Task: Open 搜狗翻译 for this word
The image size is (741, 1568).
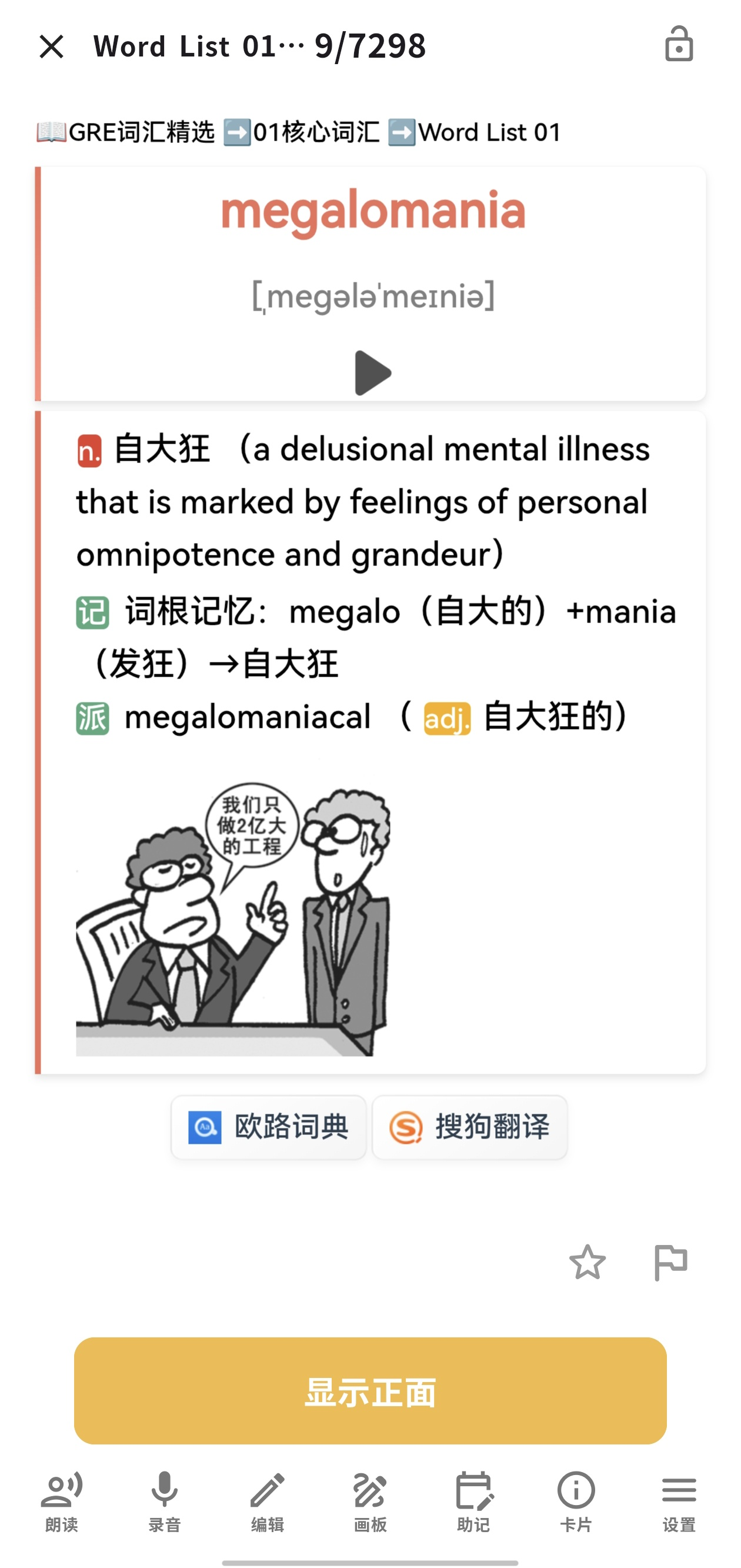Action: pos(470,1127)
